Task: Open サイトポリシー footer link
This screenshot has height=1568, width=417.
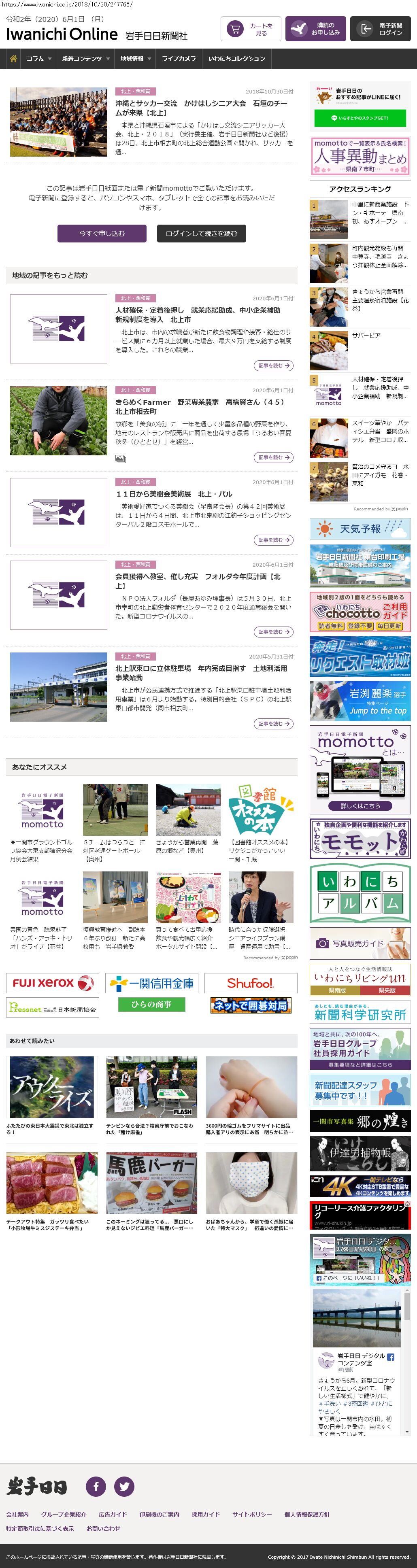Action: 252,1514
